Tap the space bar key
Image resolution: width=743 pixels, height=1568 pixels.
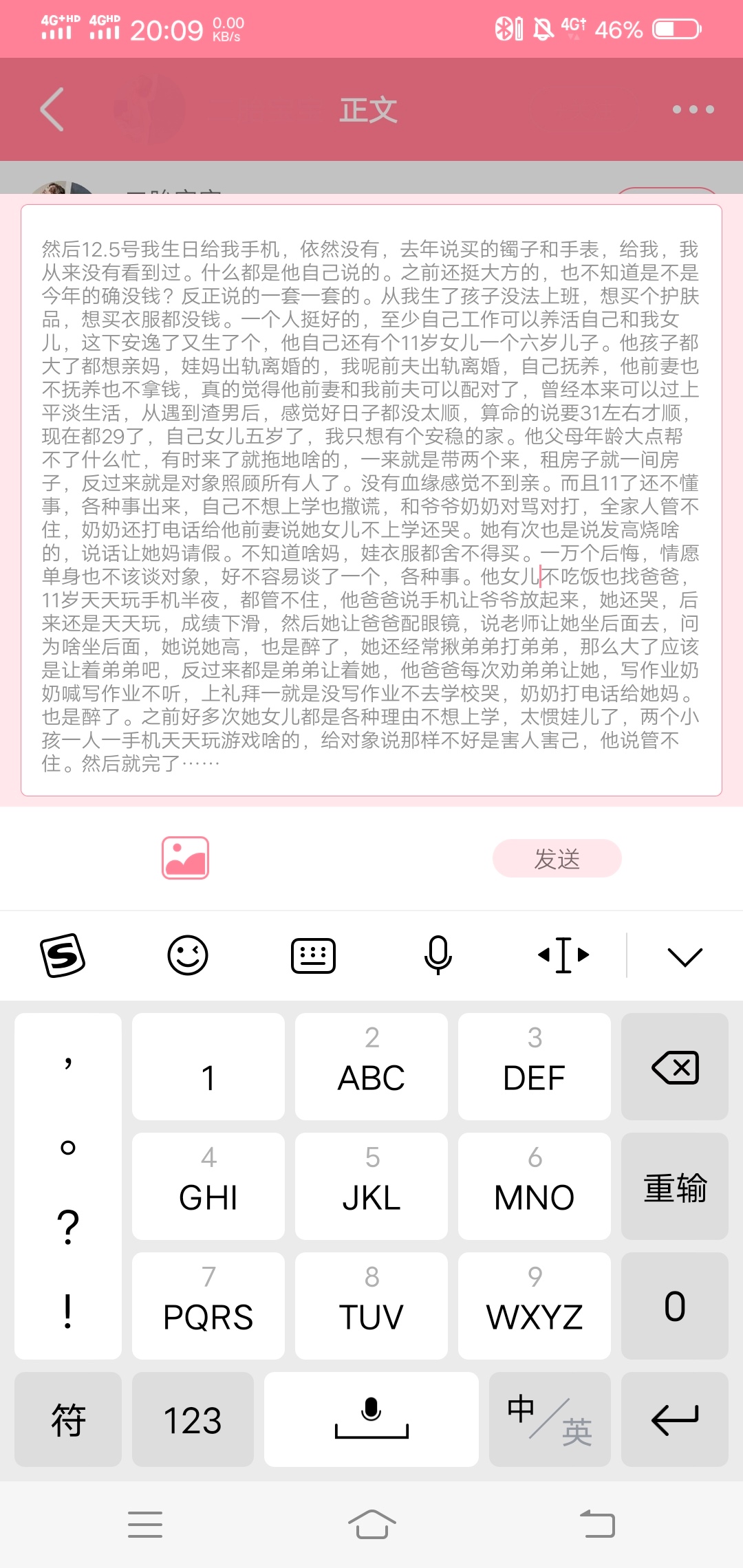[371, 1419]
